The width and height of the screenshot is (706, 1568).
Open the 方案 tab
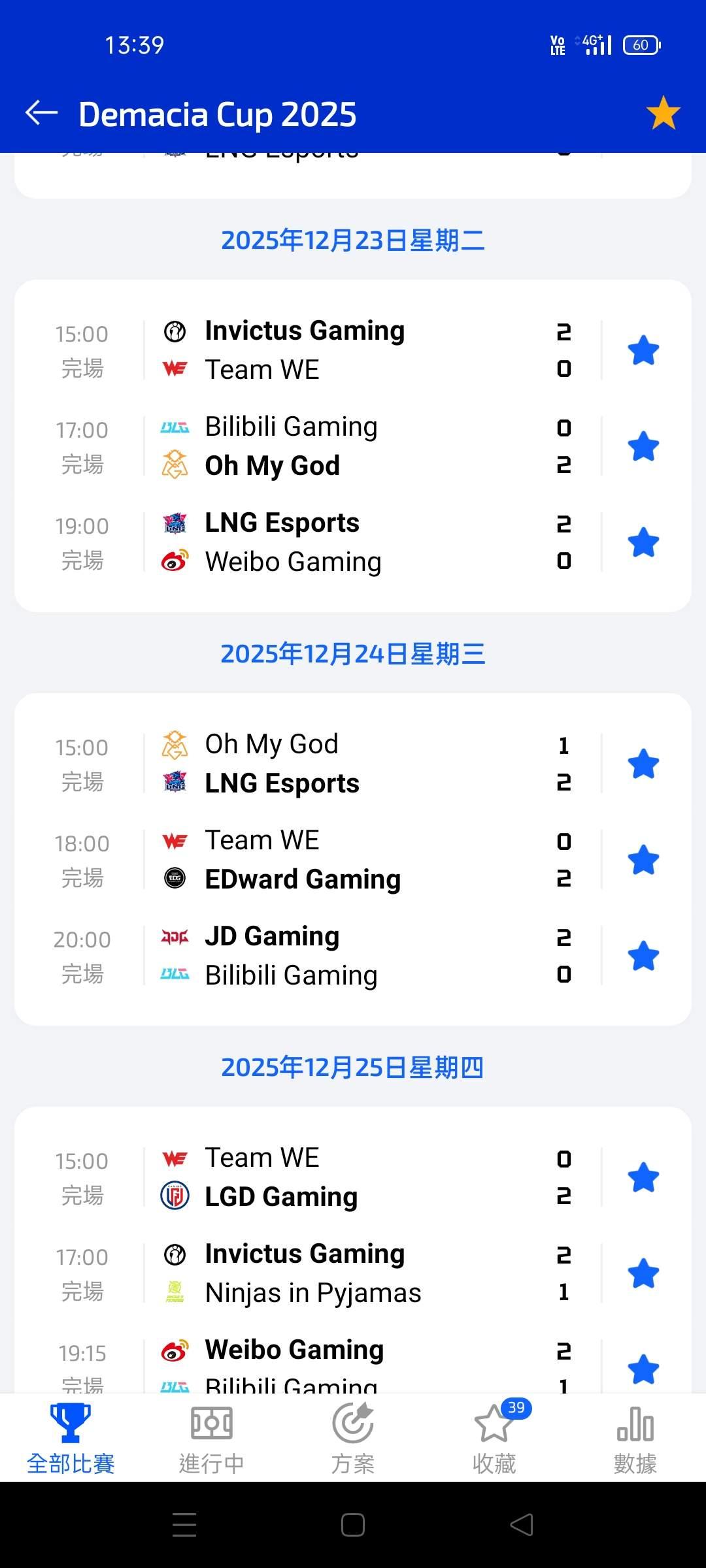tap(353, 1437)
